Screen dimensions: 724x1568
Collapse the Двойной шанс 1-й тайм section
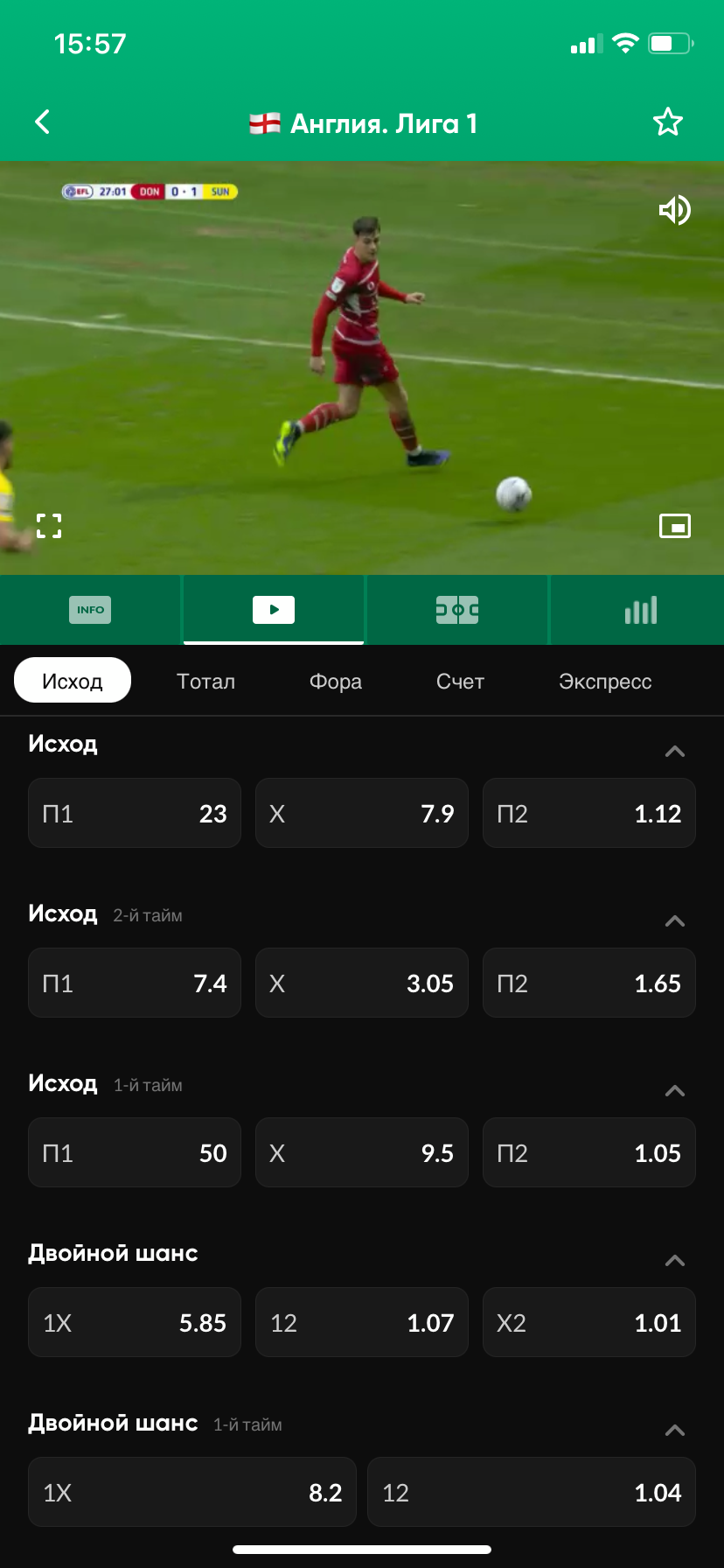point(674,1431)
